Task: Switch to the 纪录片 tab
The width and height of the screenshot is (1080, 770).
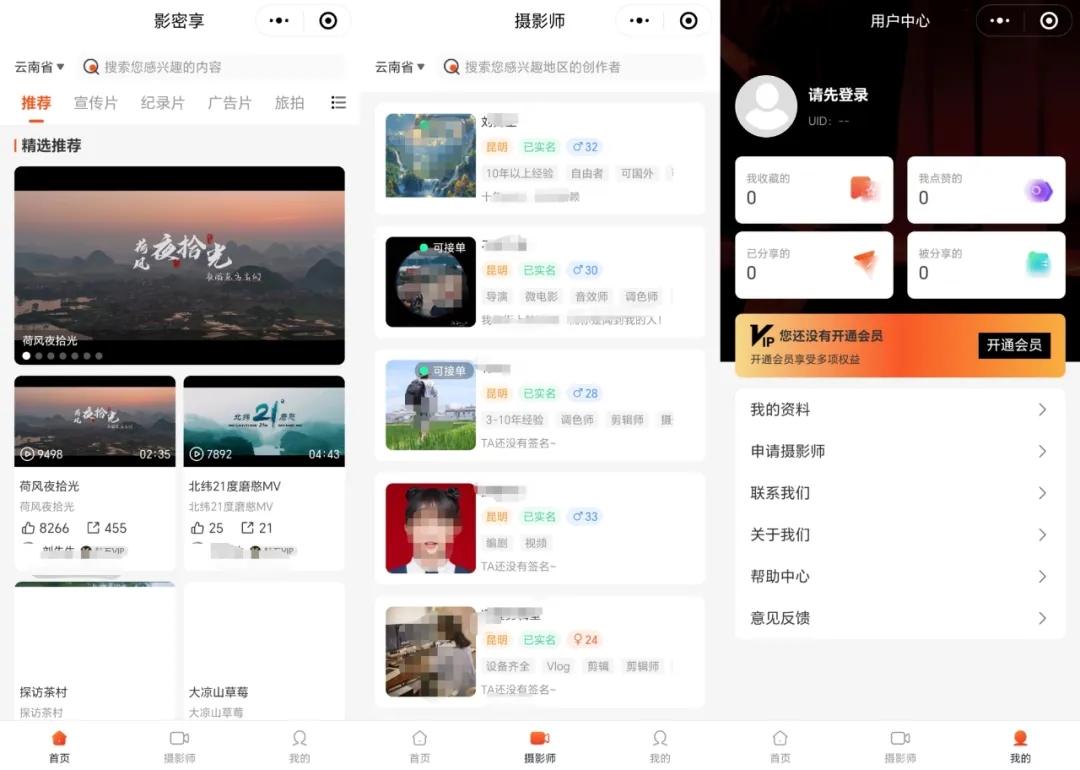Action: (162, 103)
